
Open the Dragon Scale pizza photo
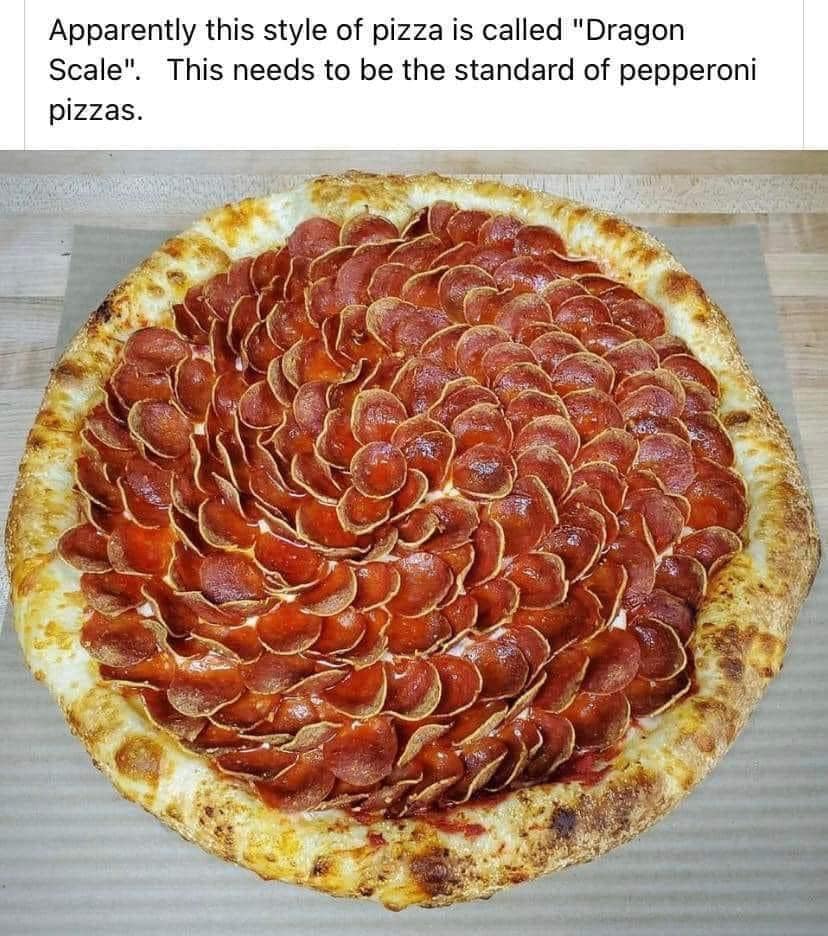click(x=414, y=540)
